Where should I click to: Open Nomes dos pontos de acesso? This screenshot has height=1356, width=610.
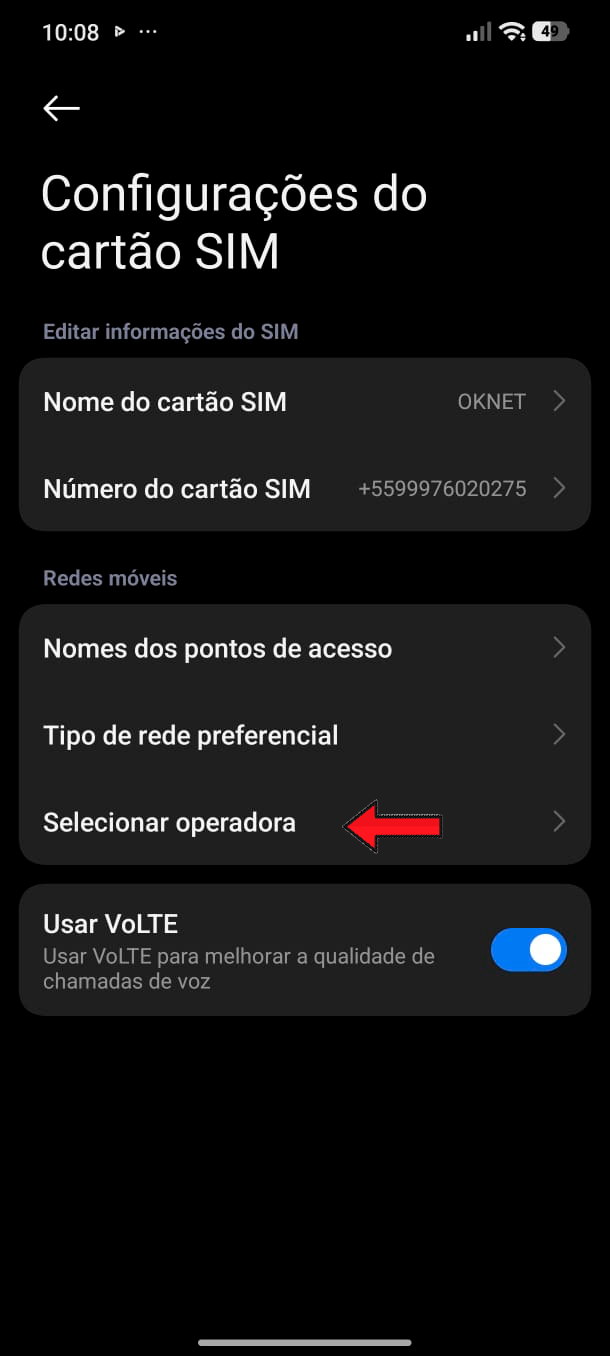click(305, 648)
